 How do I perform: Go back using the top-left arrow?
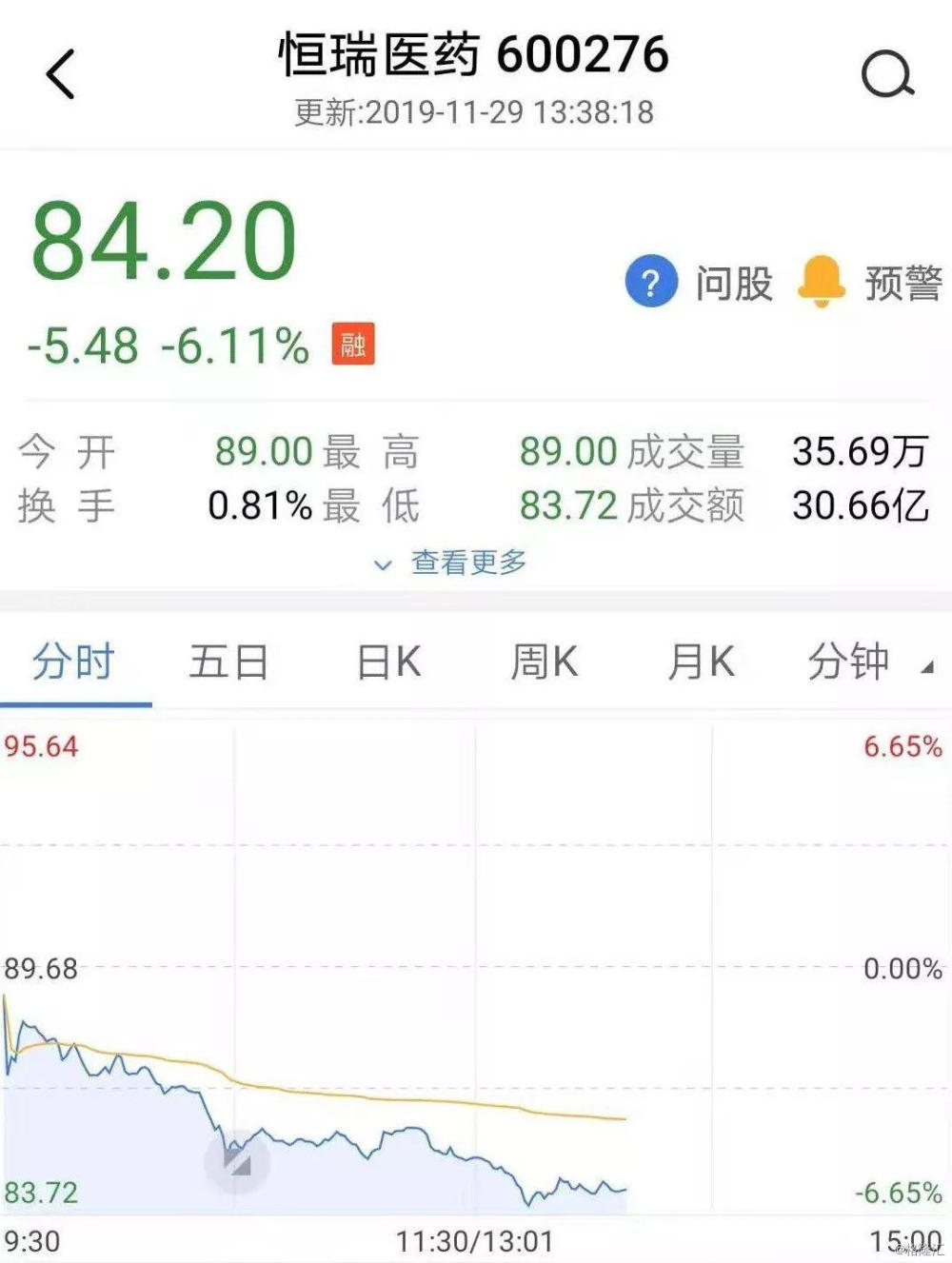coord(60,74)
